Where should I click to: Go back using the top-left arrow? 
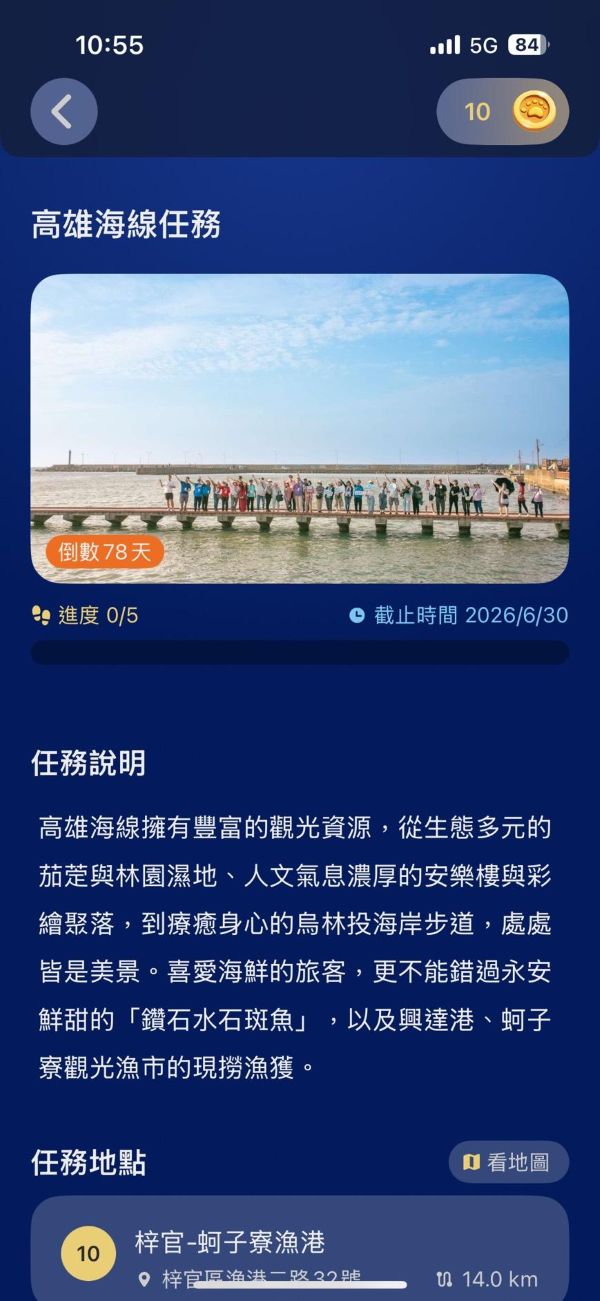(64, 111)
